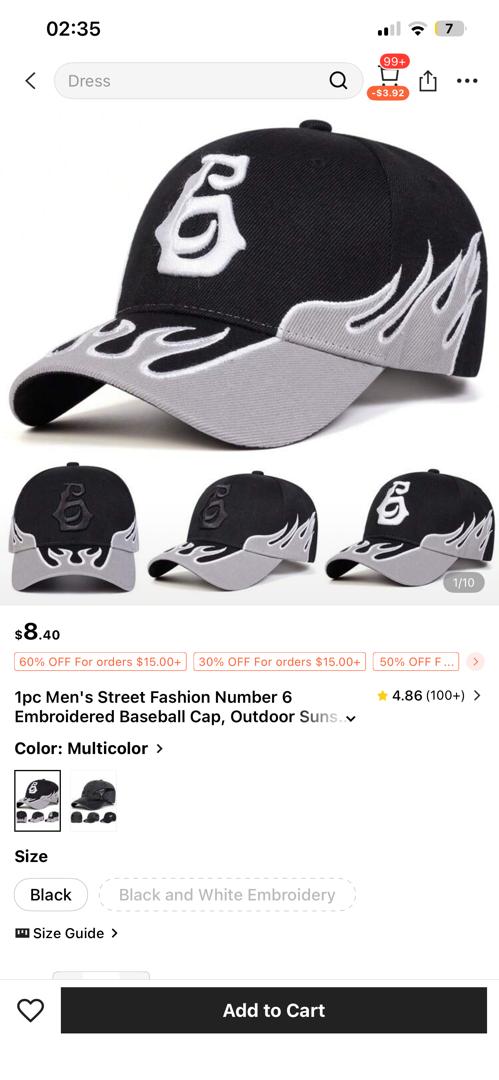The height and width of the screenshot is (1080, 499).
Task: Share this product
Action: pos(428,81)
